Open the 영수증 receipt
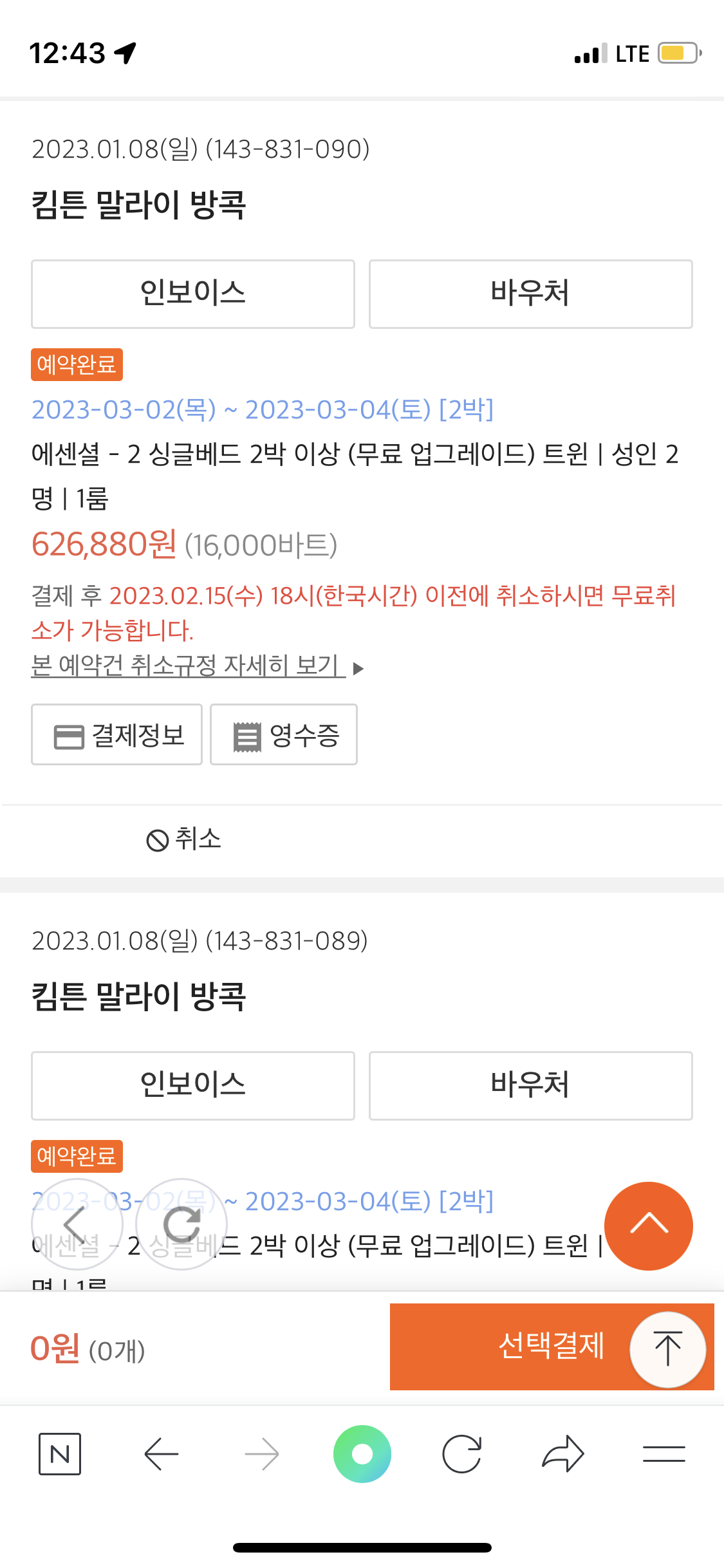 pyautogui.click(x=284, y=734)
